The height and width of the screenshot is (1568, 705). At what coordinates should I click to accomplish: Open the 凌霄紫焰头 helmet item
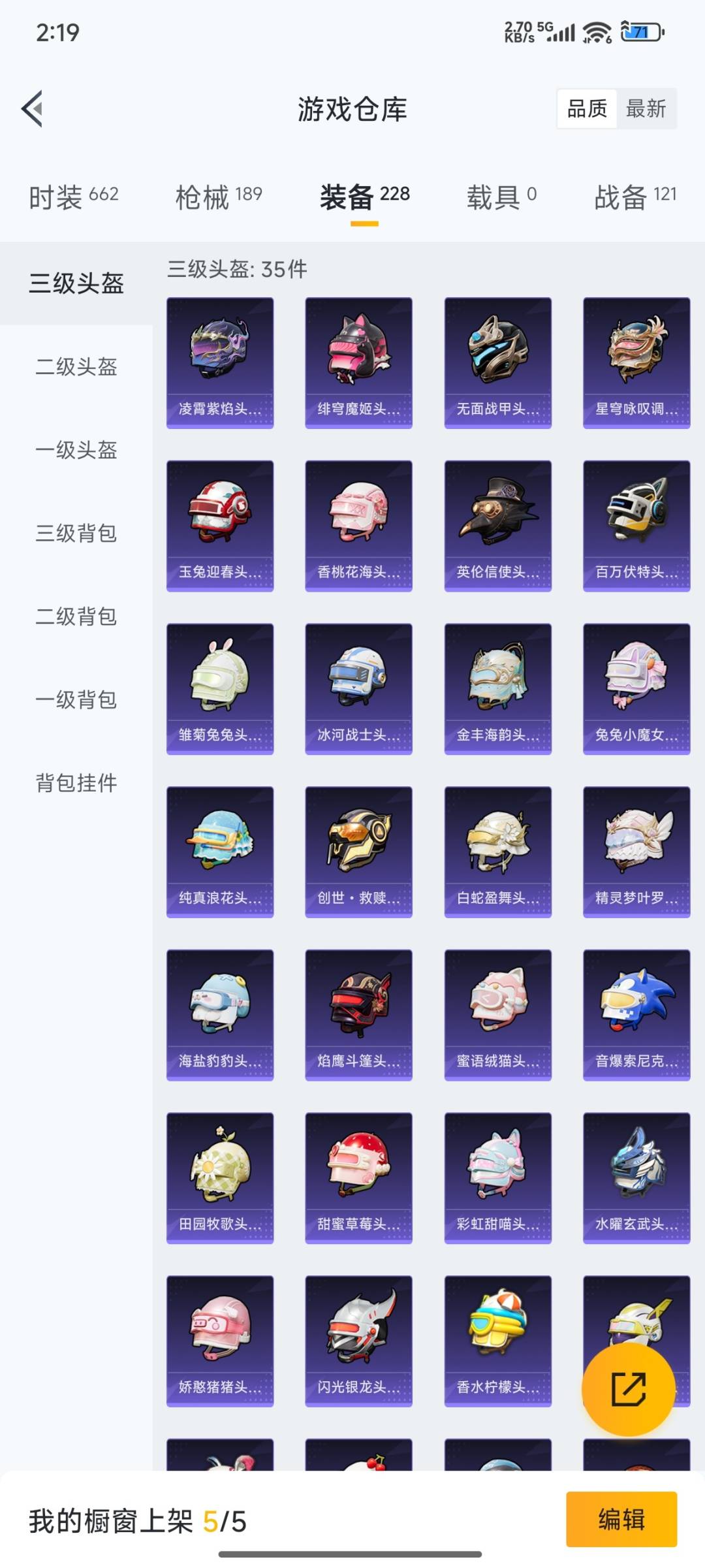tap(220, 362)
